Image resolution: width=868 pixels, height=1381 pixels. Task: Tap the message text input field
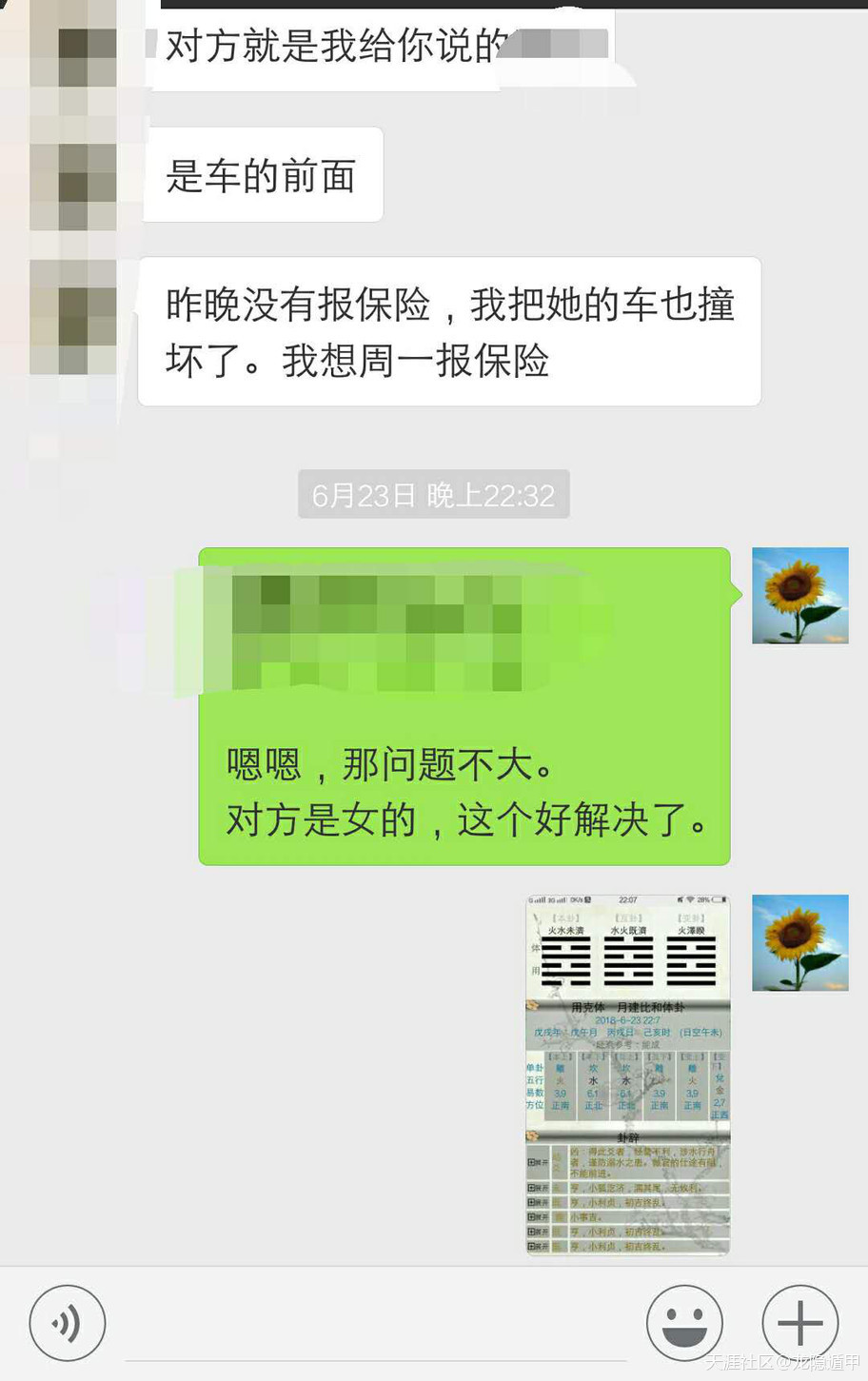pos(376,1325)
